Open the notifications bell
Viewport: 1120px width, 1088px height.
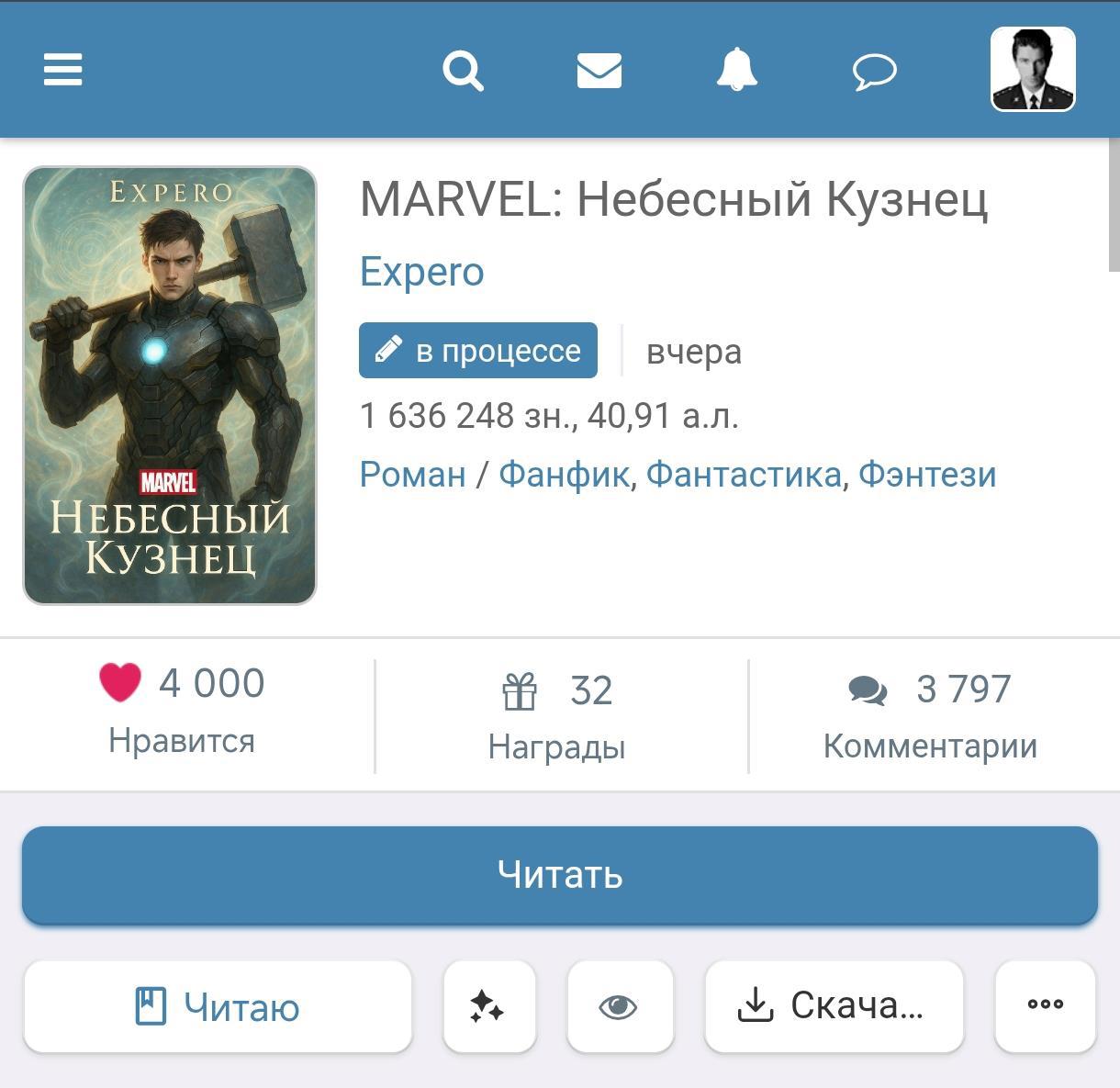click(x=736, y=70)
